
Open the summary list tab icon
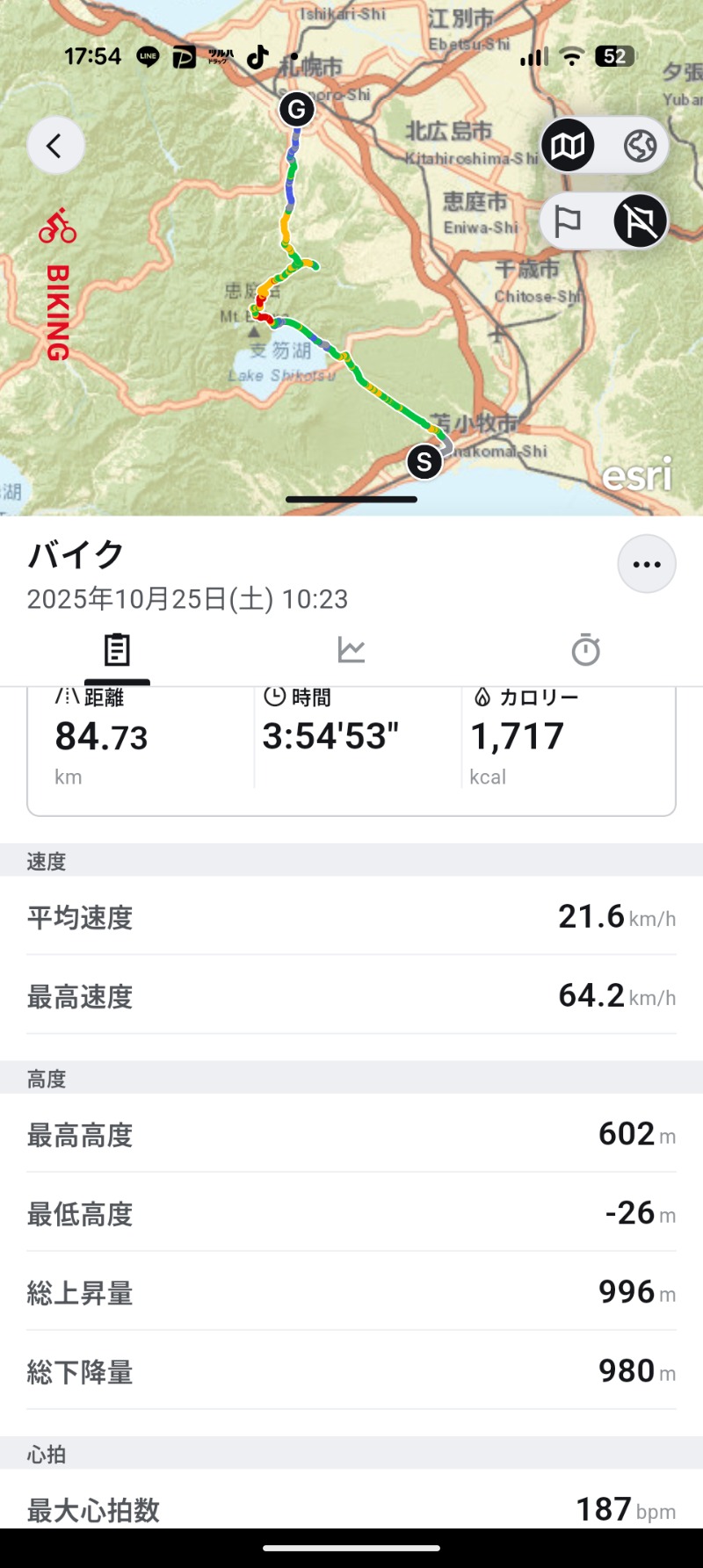[x=117, y=648]
